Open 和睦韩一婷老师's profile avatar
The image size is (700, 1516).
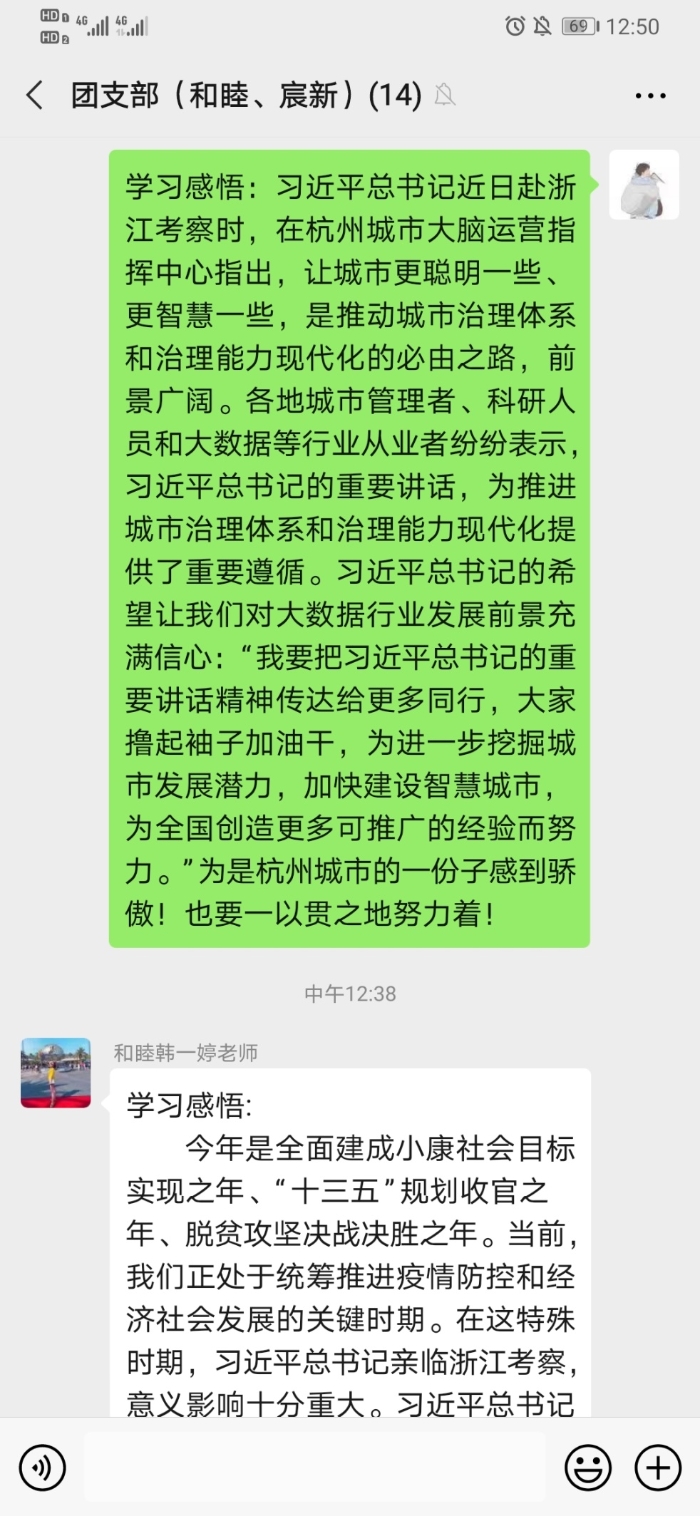coord(56,1073)
